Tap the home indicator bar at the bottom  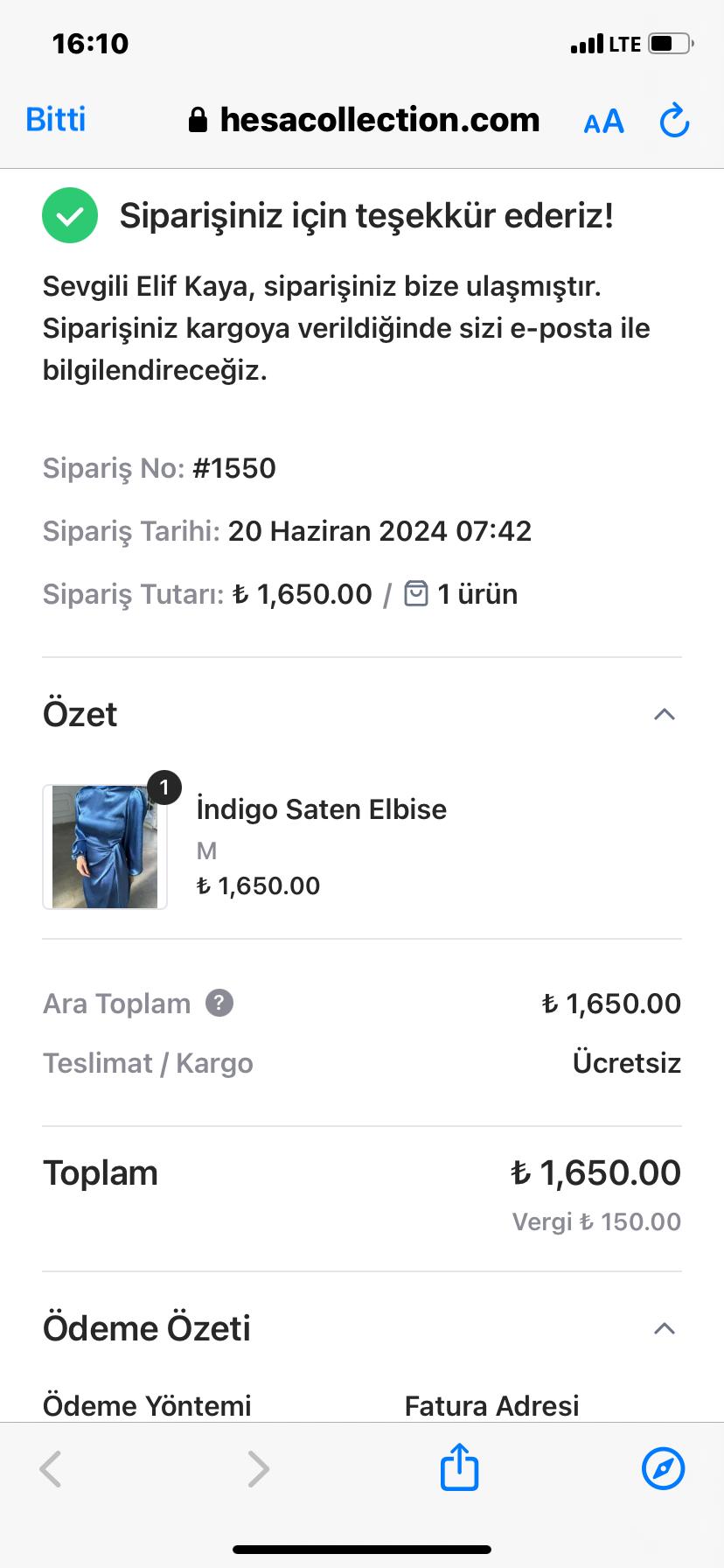[x=362, y=1549]
